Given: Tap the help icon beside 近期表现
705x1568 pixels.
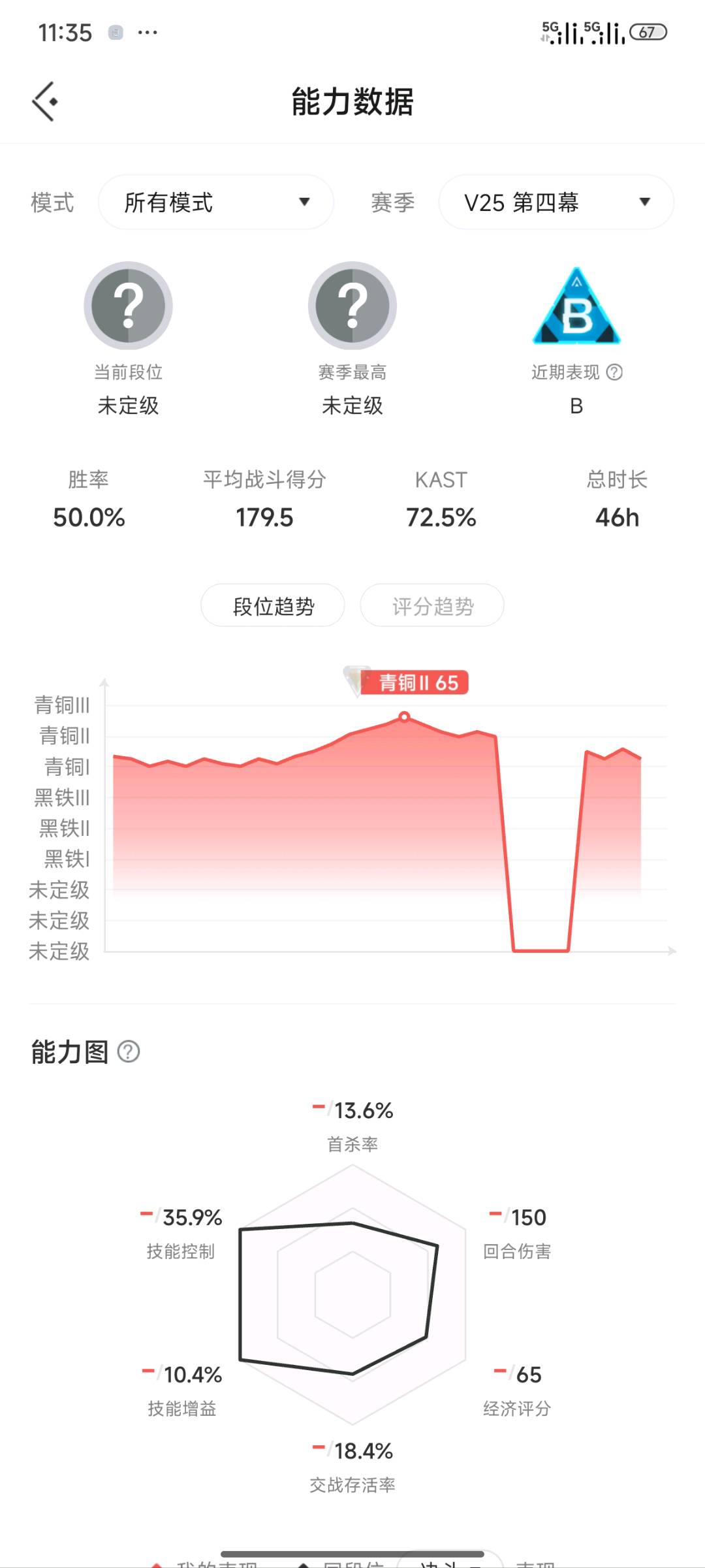Looking at the screenshot, I should point(614,372).
